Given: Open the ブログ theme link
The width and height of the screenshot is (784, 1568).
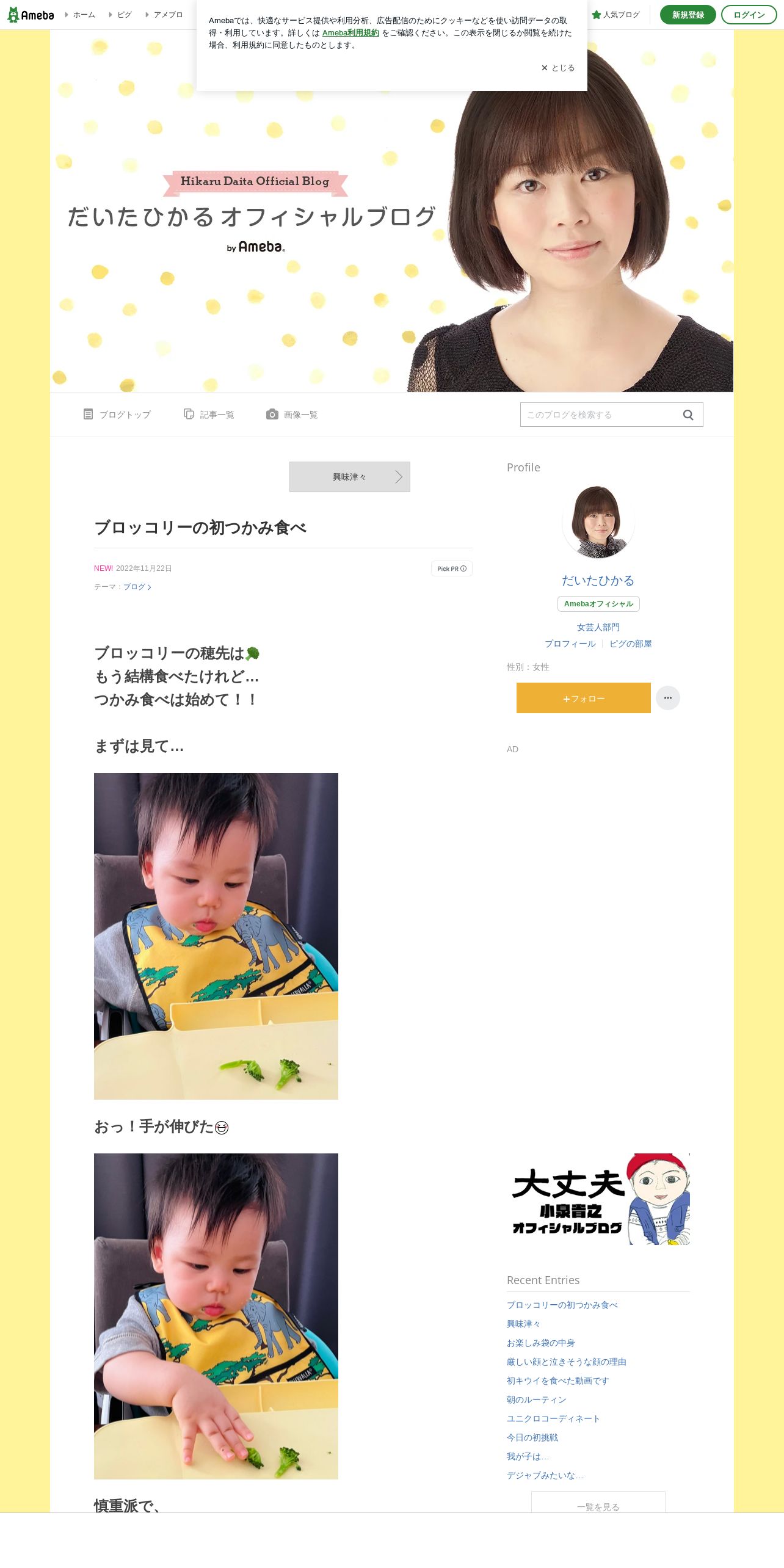Looking at the screenshot, I should click(x=137, y=587).
